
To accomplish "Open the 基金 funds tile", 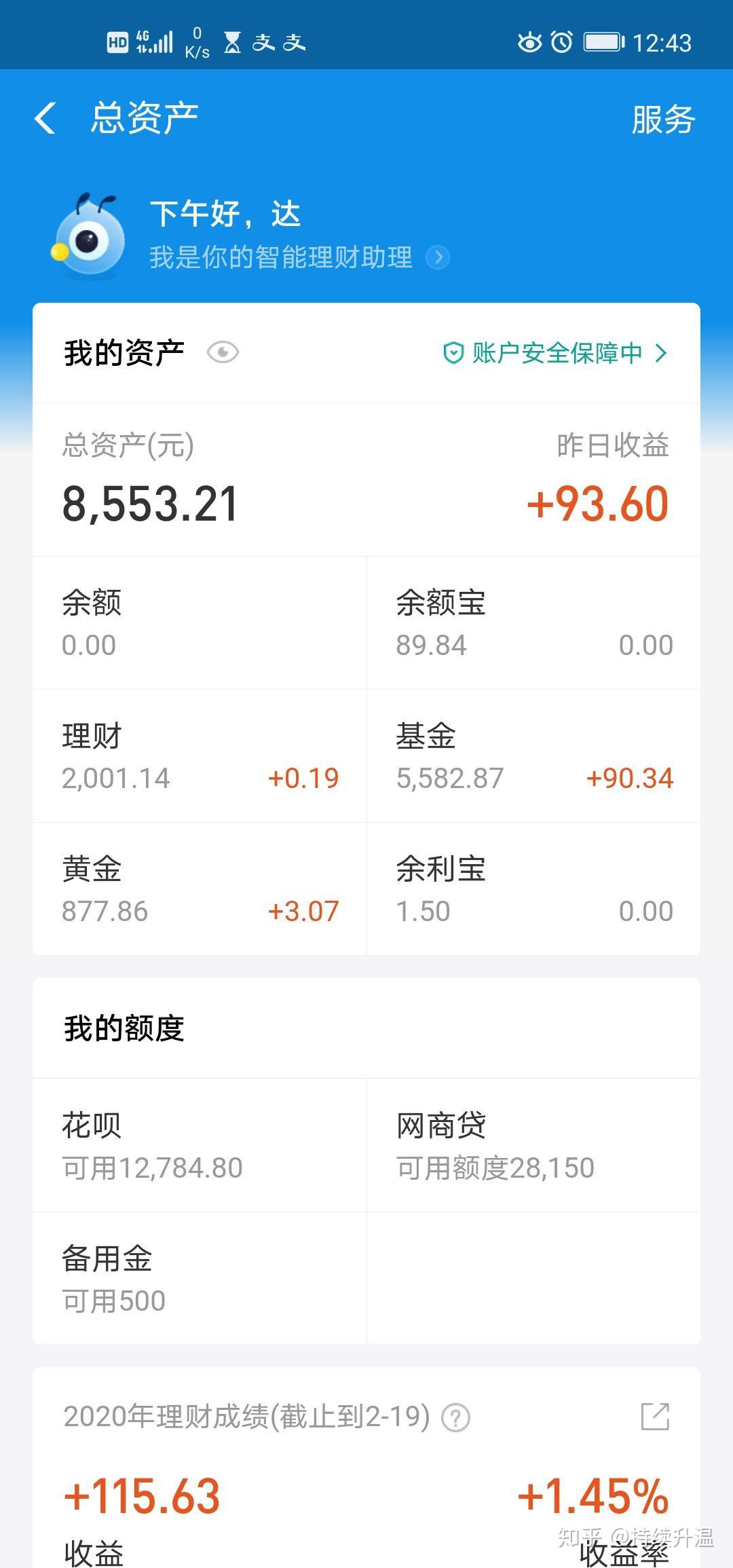I will click(x=533, y=756).
